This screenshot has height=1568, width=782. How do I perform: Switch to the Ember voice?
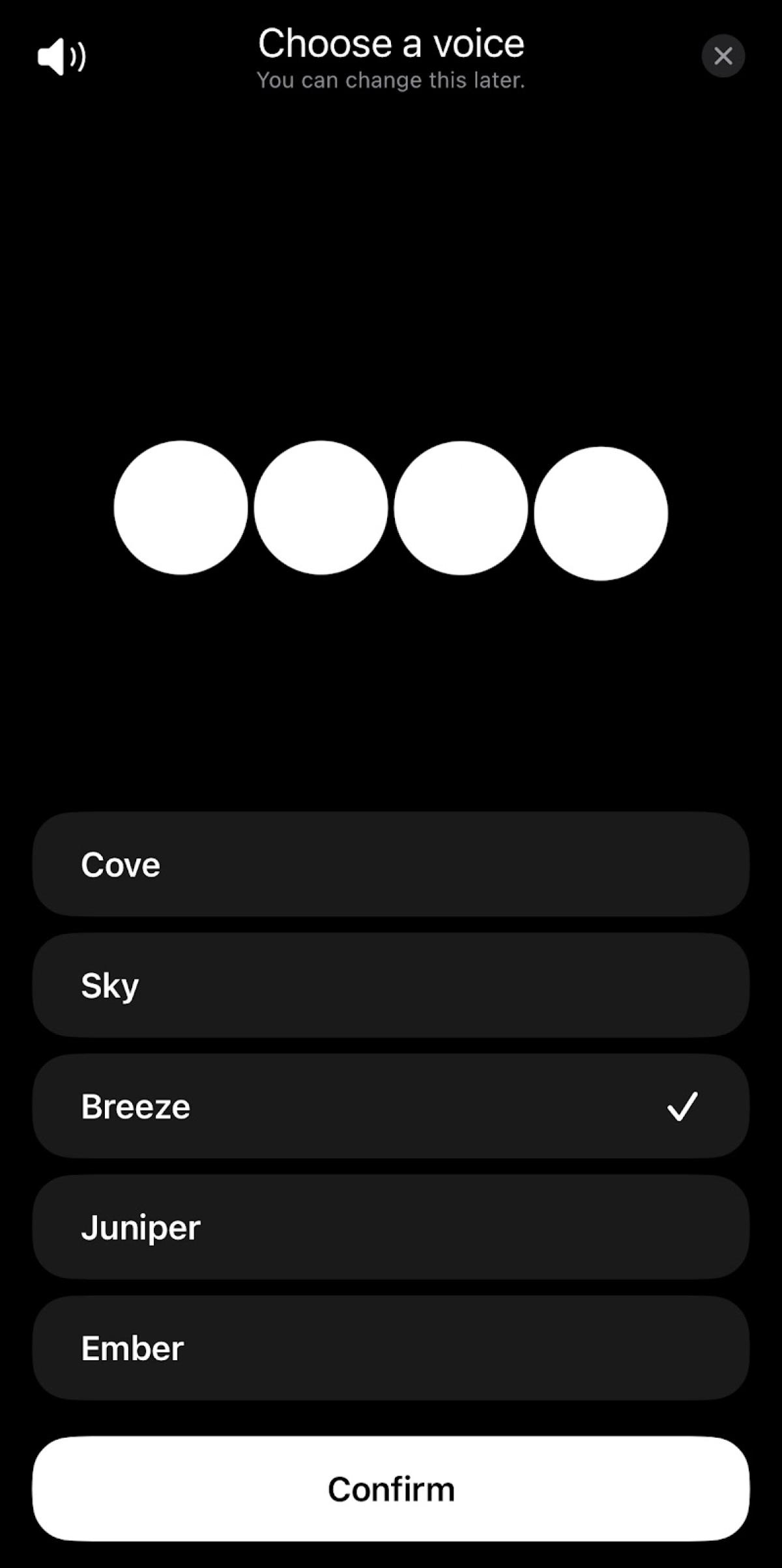(x=391, y=1348)
